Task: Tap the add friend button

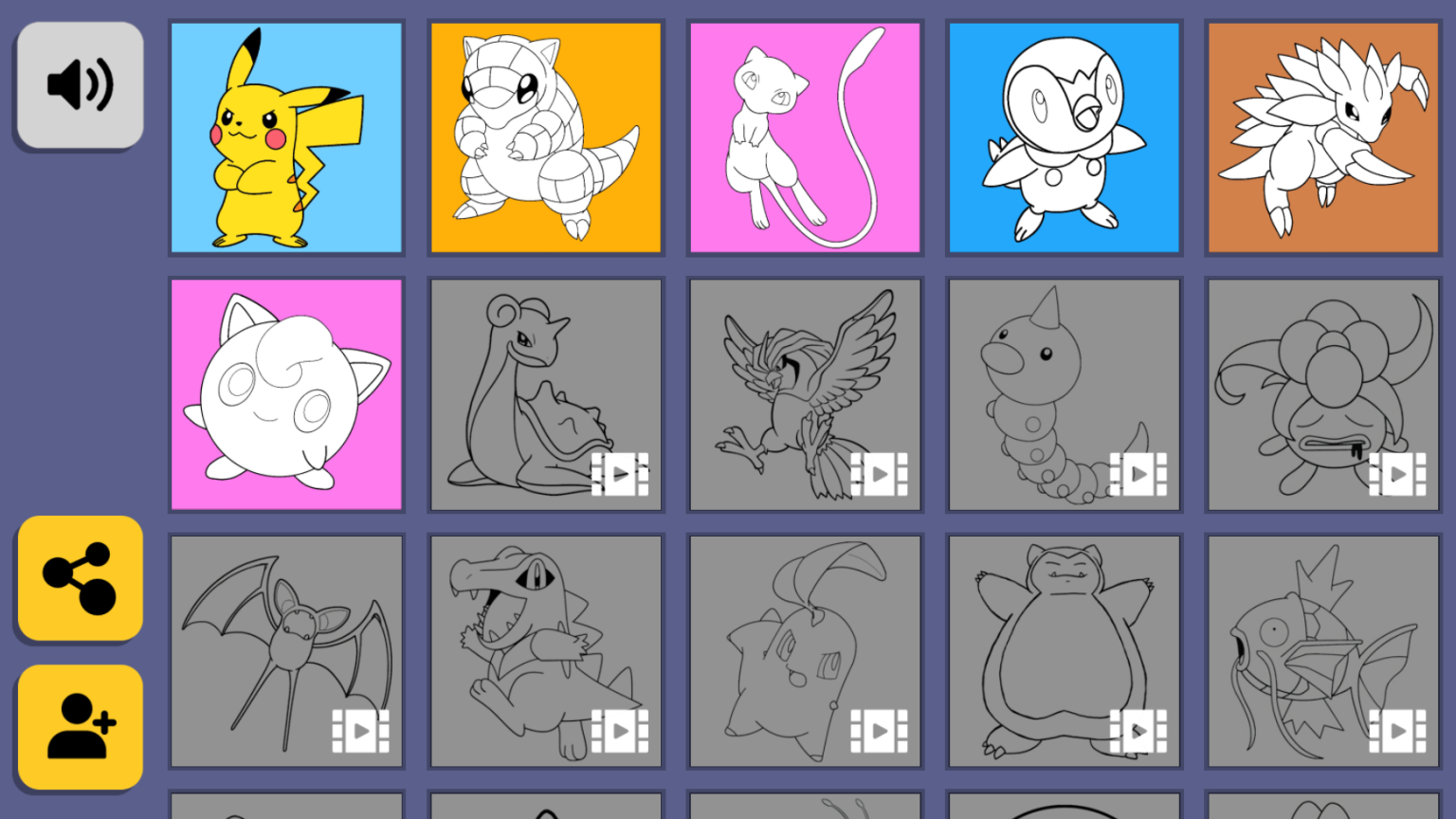Action: (81, 727)
